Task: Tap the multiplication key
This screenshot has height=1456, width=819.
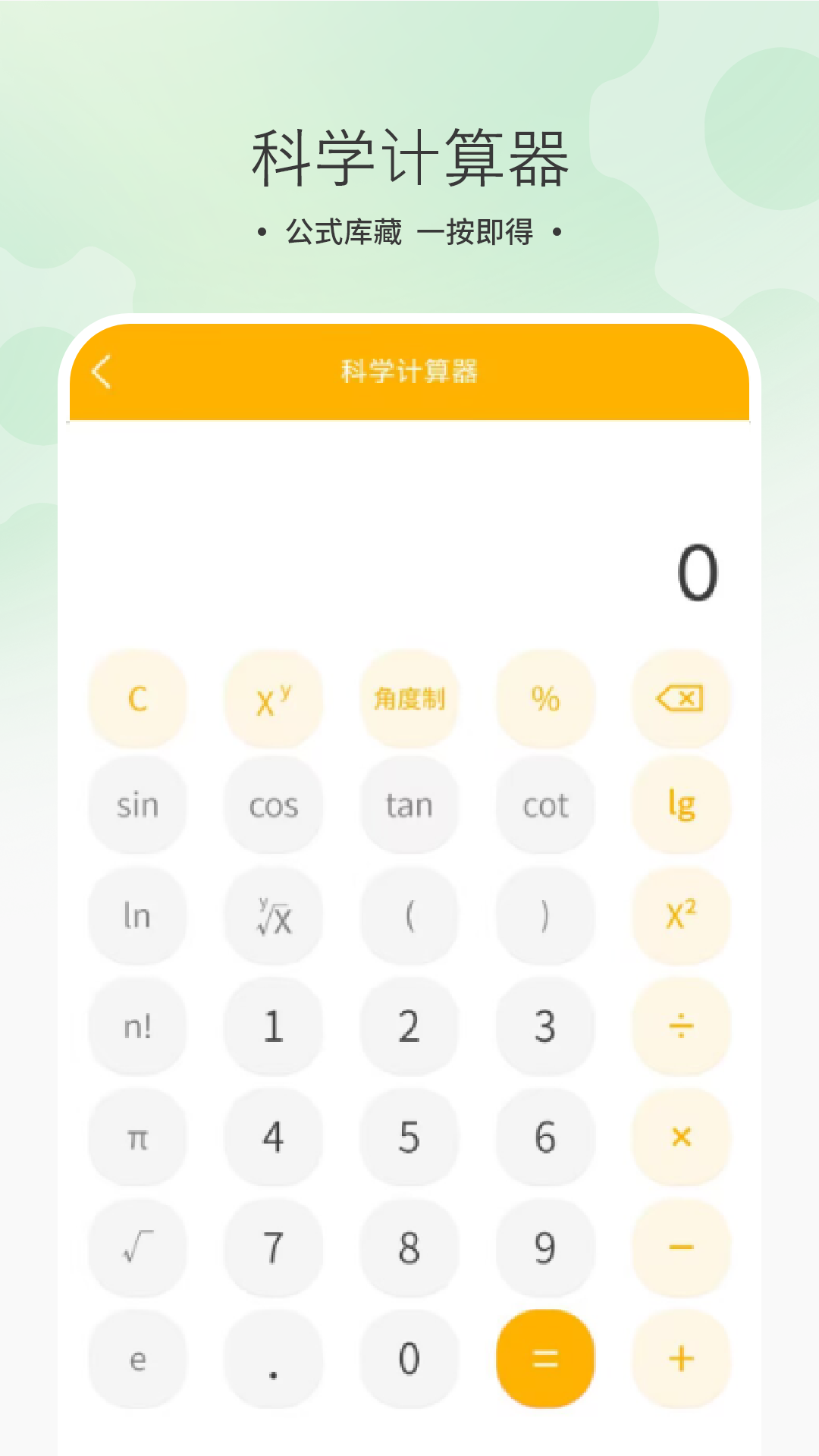Action: (680, 1137)
